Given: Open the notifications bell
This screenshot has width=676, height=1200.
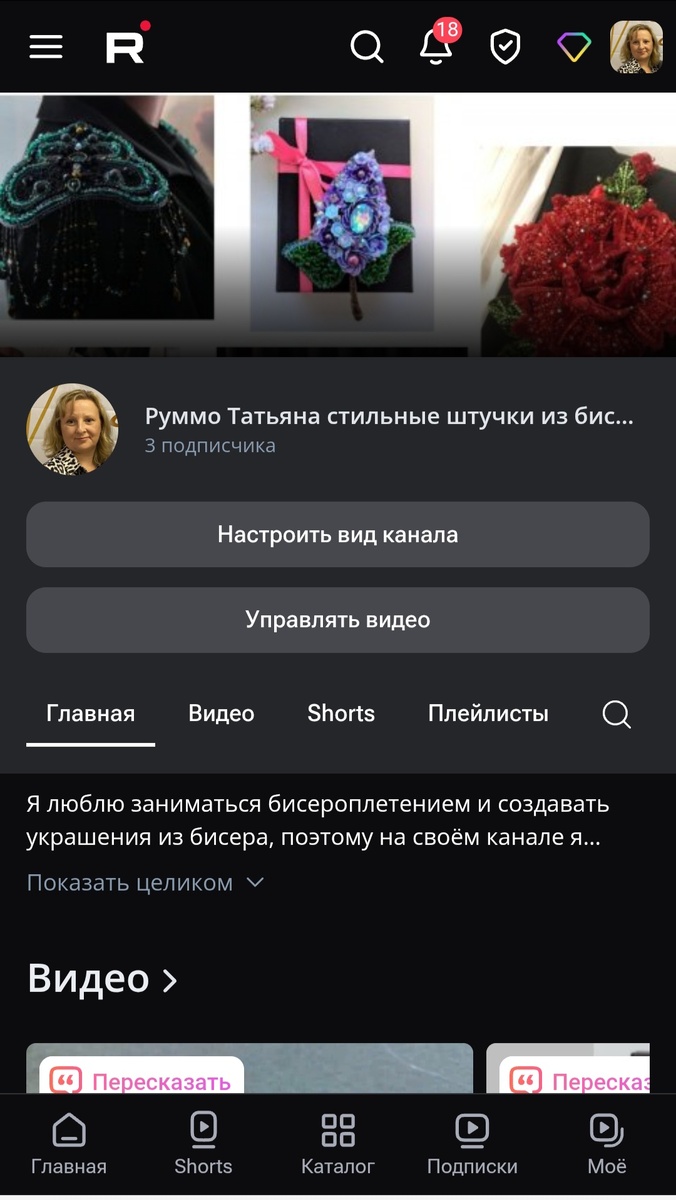Looking at the screenshot, I should pos(436,46).
